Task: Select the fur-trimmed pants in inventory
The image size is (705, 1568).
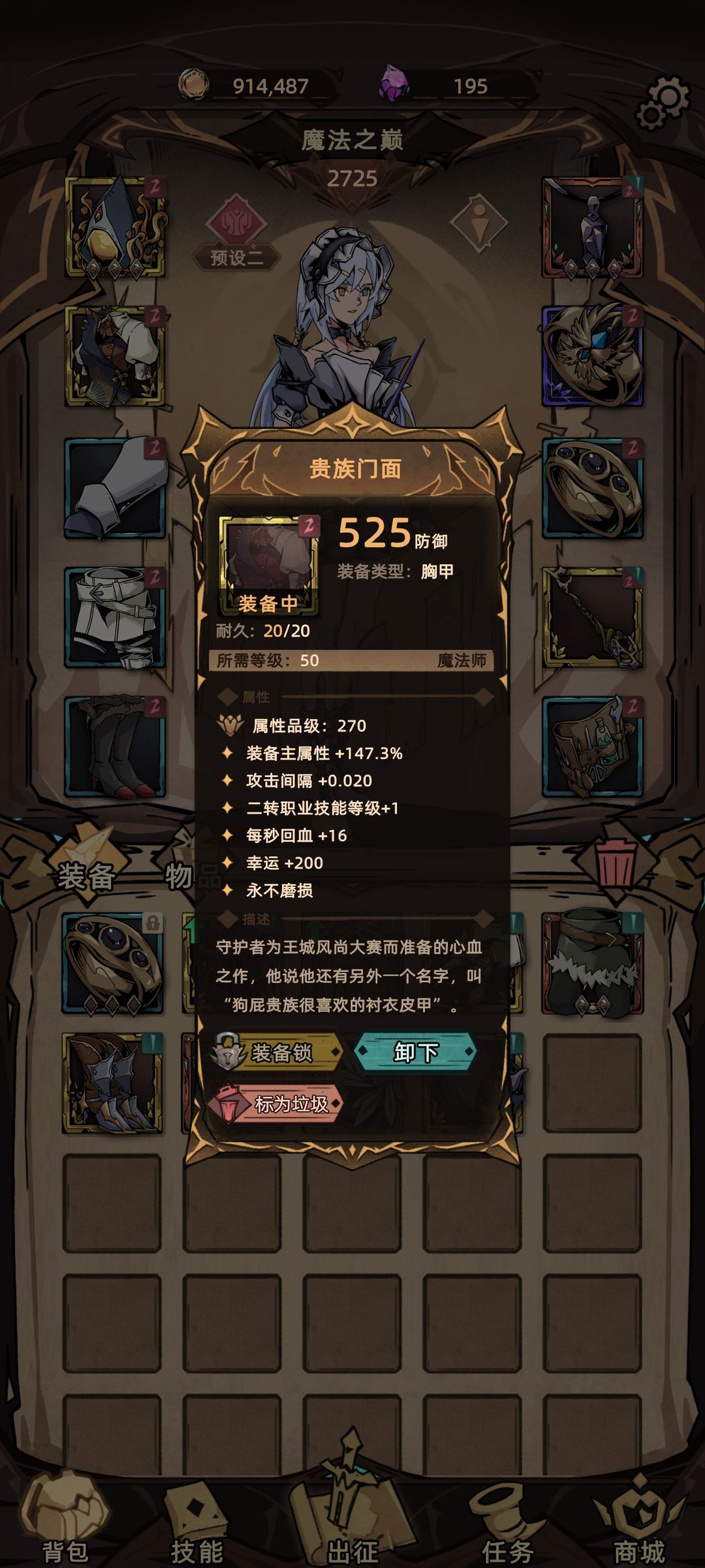Action: tap(592, 963)
